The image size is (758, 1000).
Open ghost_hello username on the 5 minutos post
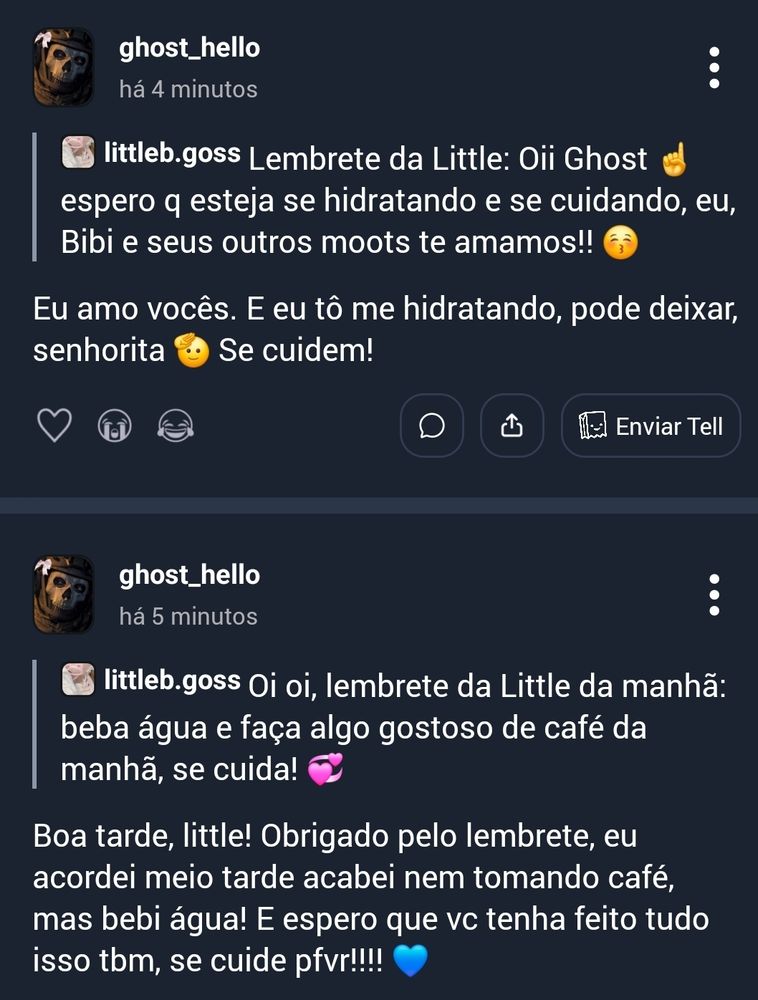click(189, 575)
